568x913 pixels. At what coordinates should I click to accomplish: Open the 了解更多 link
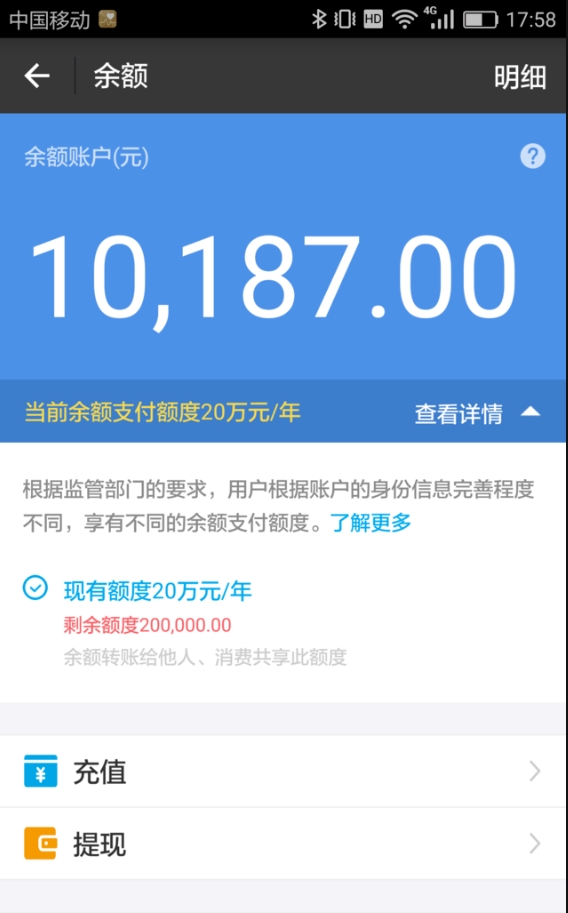pyautogui.click(x=371, y=523)
